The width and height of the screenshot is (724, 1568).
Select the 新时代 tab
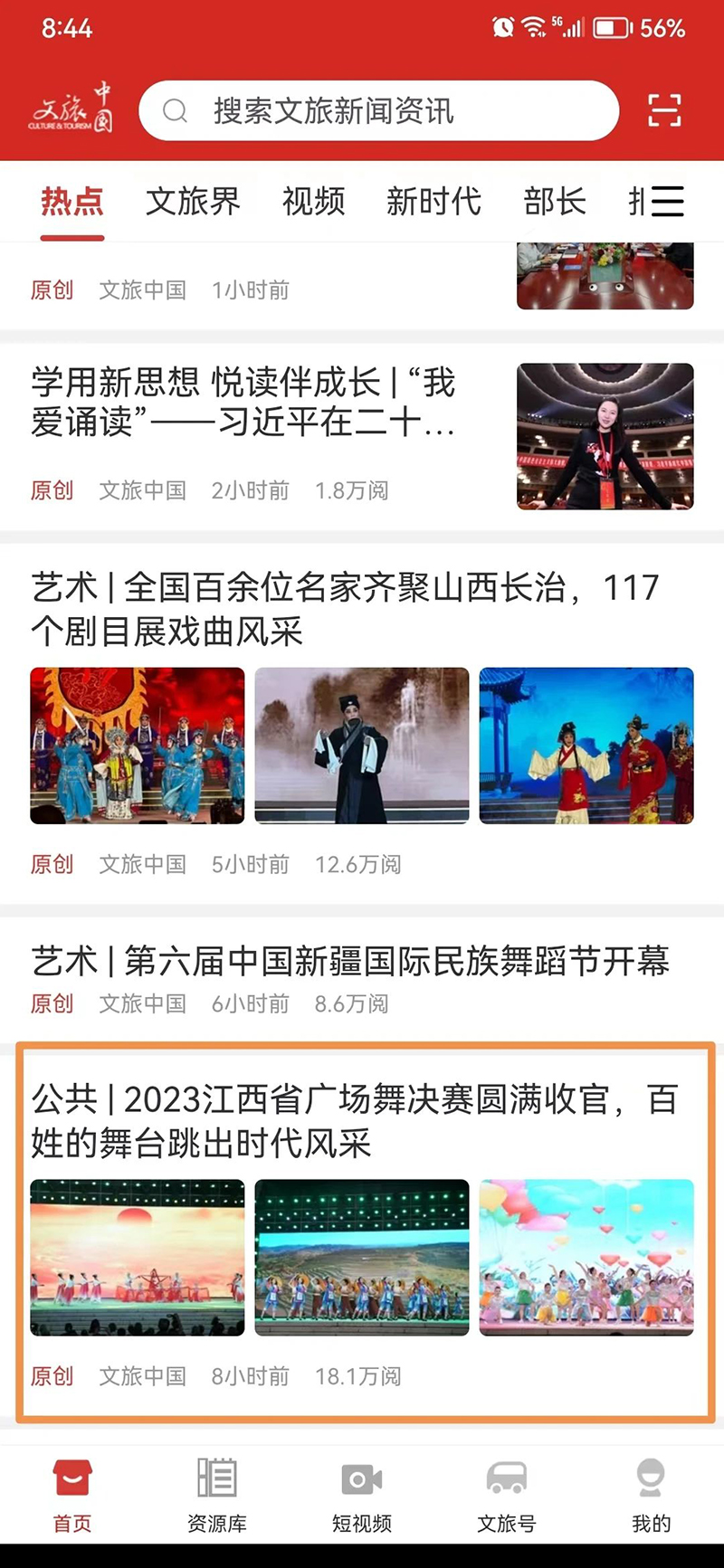pyautogui.click(x=433, y=201)
